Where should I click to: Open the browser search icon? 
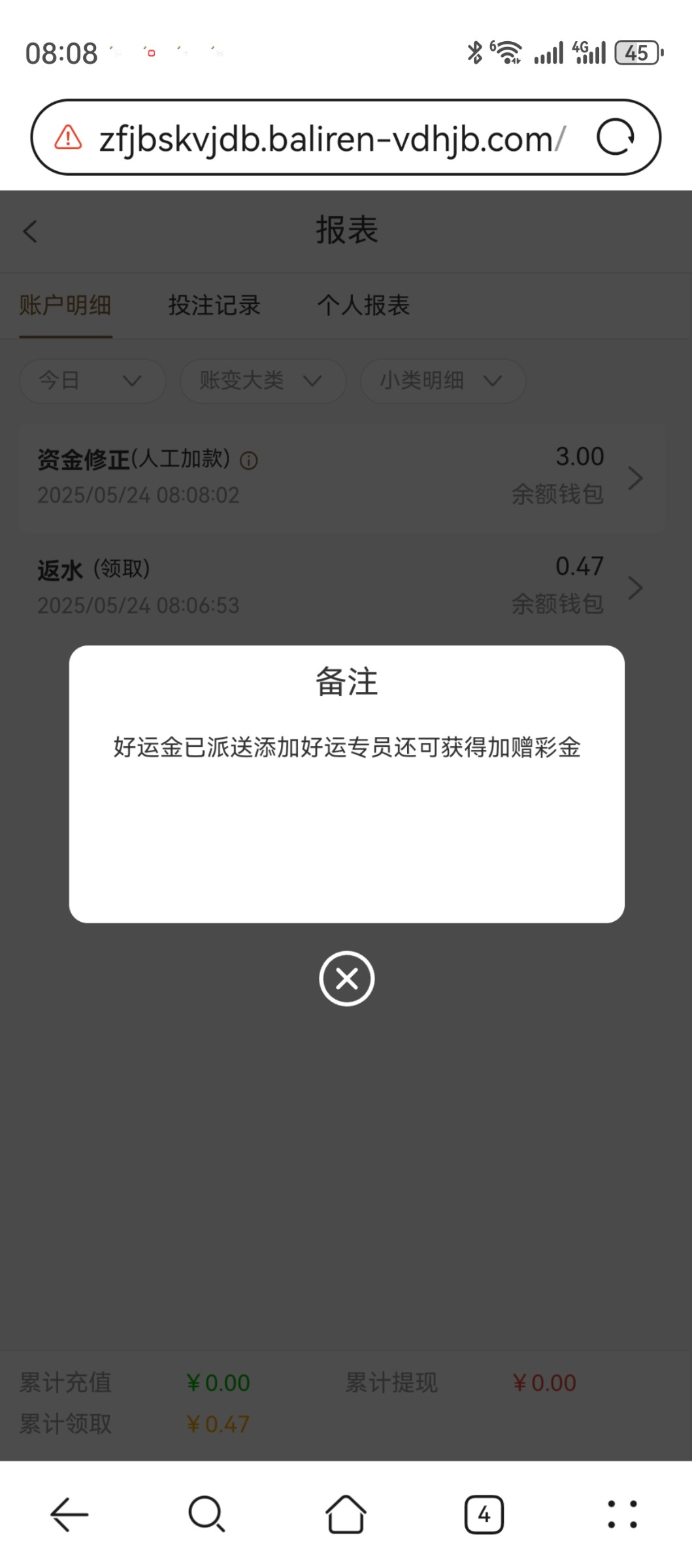[x=207, y=1514]
